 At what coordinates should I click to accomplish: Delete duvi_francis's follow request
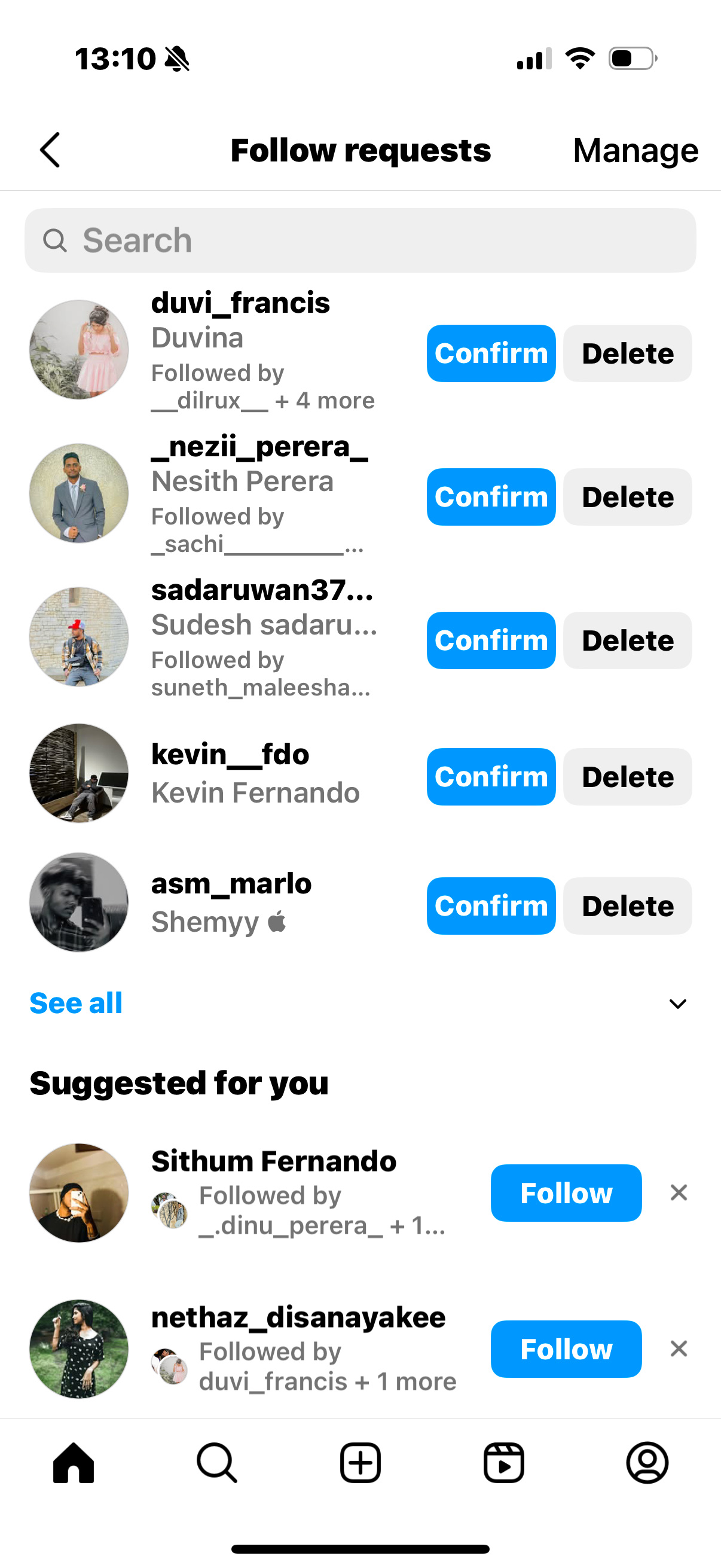tap(627, 353)
